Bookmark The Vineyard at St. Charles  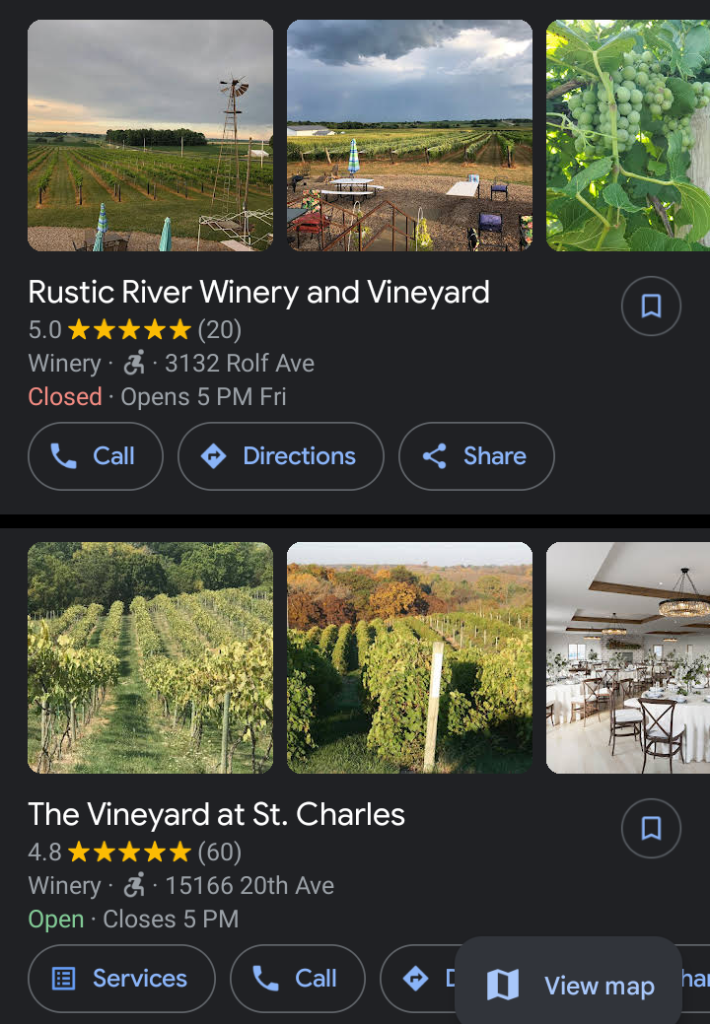coord(651,828)
